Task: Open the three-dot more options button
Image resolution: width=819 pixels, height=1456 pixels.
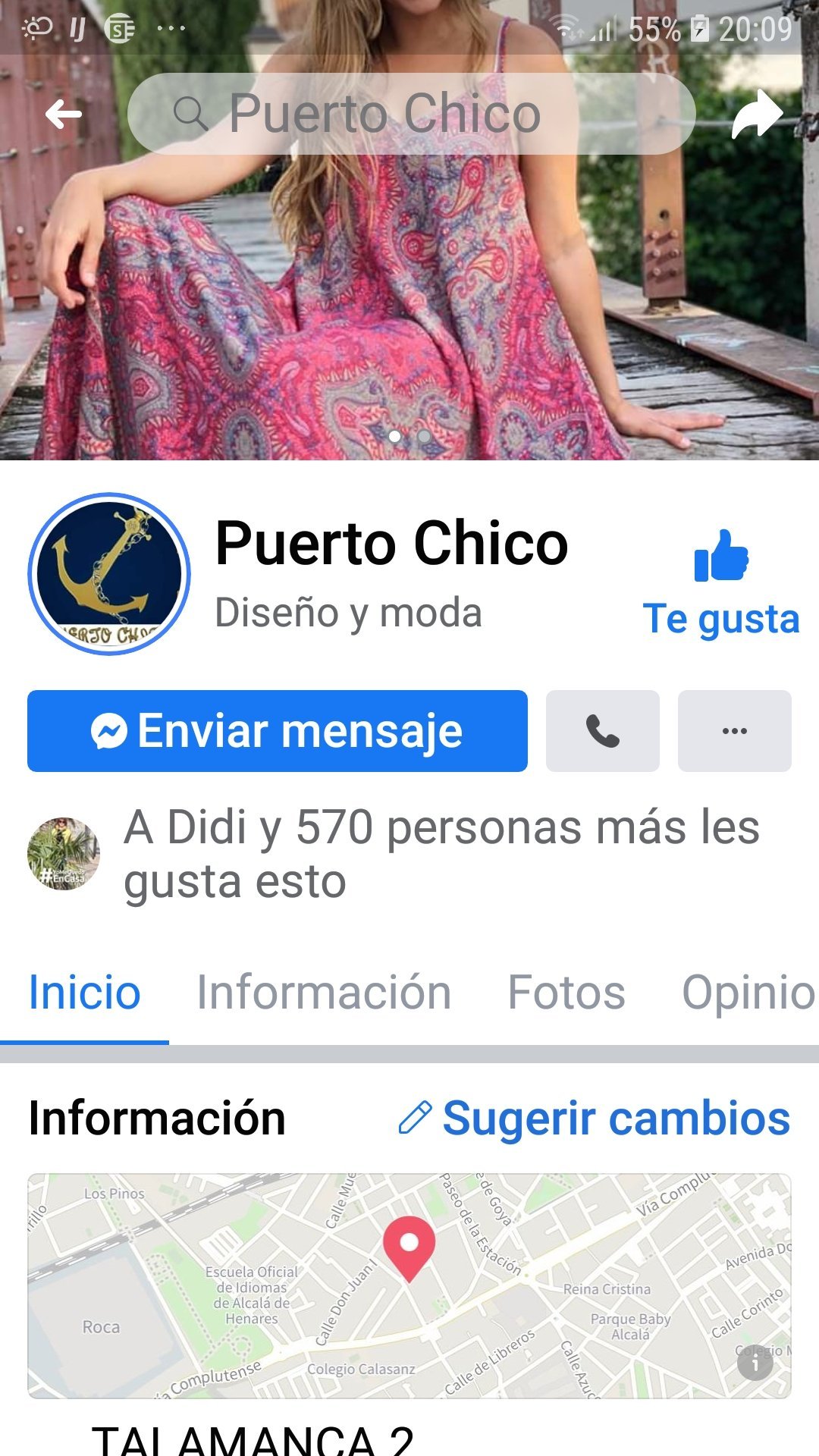Action: click(x=734, y=731)
